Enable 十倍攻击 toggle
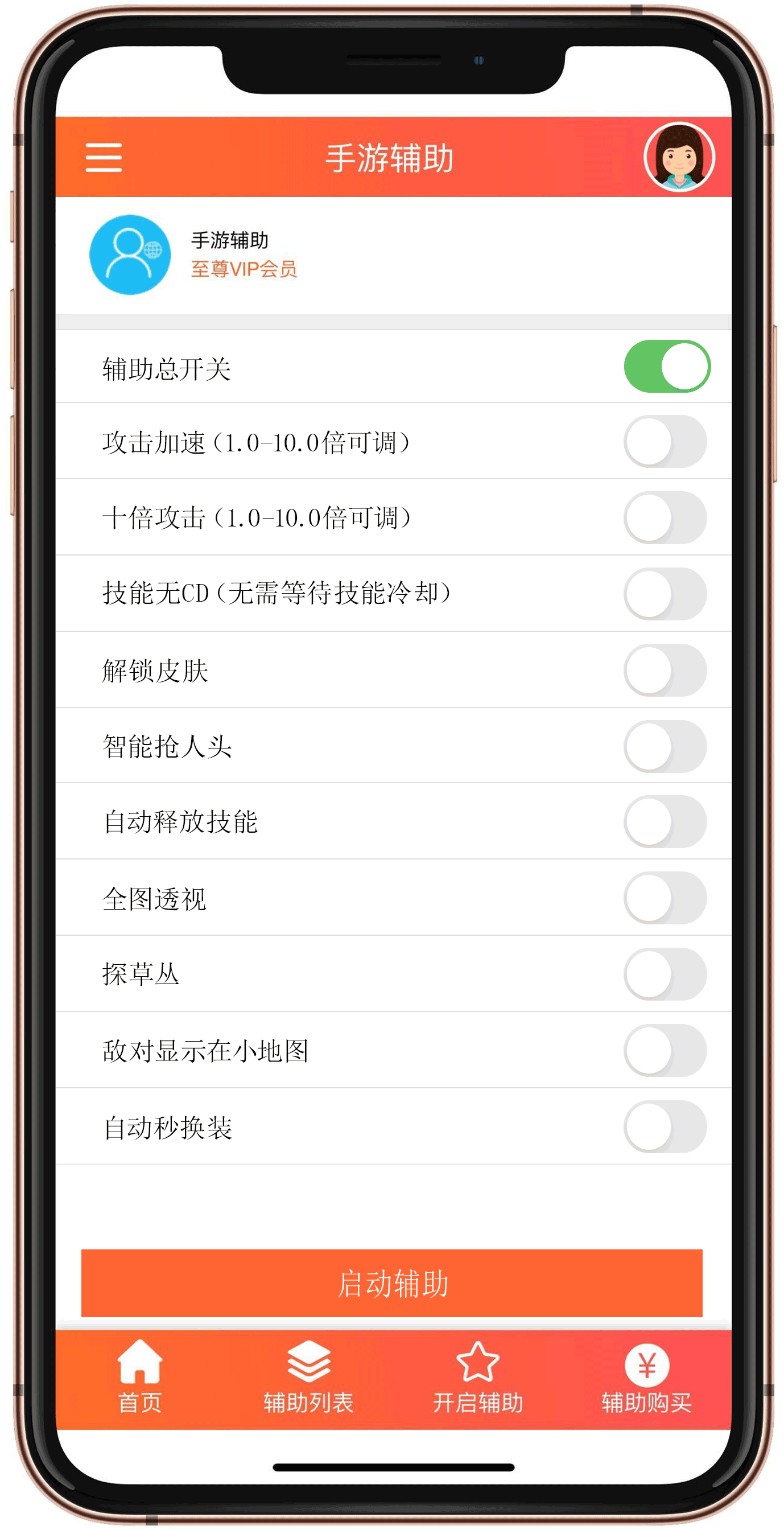The image size is (784, 1530). click(x=665, y=518)
